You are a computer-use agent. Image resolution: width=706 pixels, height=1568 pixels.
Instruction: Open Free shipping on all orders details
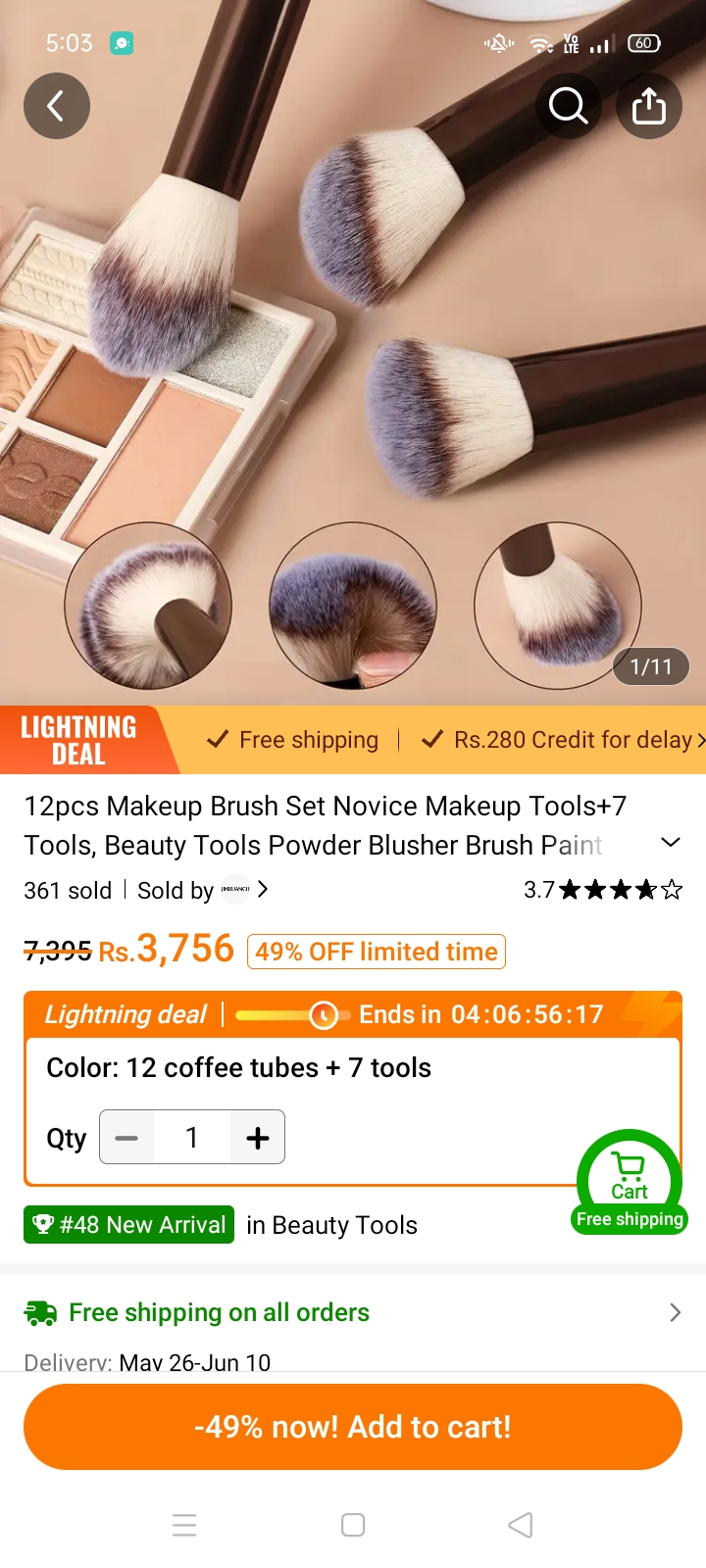[x=353, y=1312]
